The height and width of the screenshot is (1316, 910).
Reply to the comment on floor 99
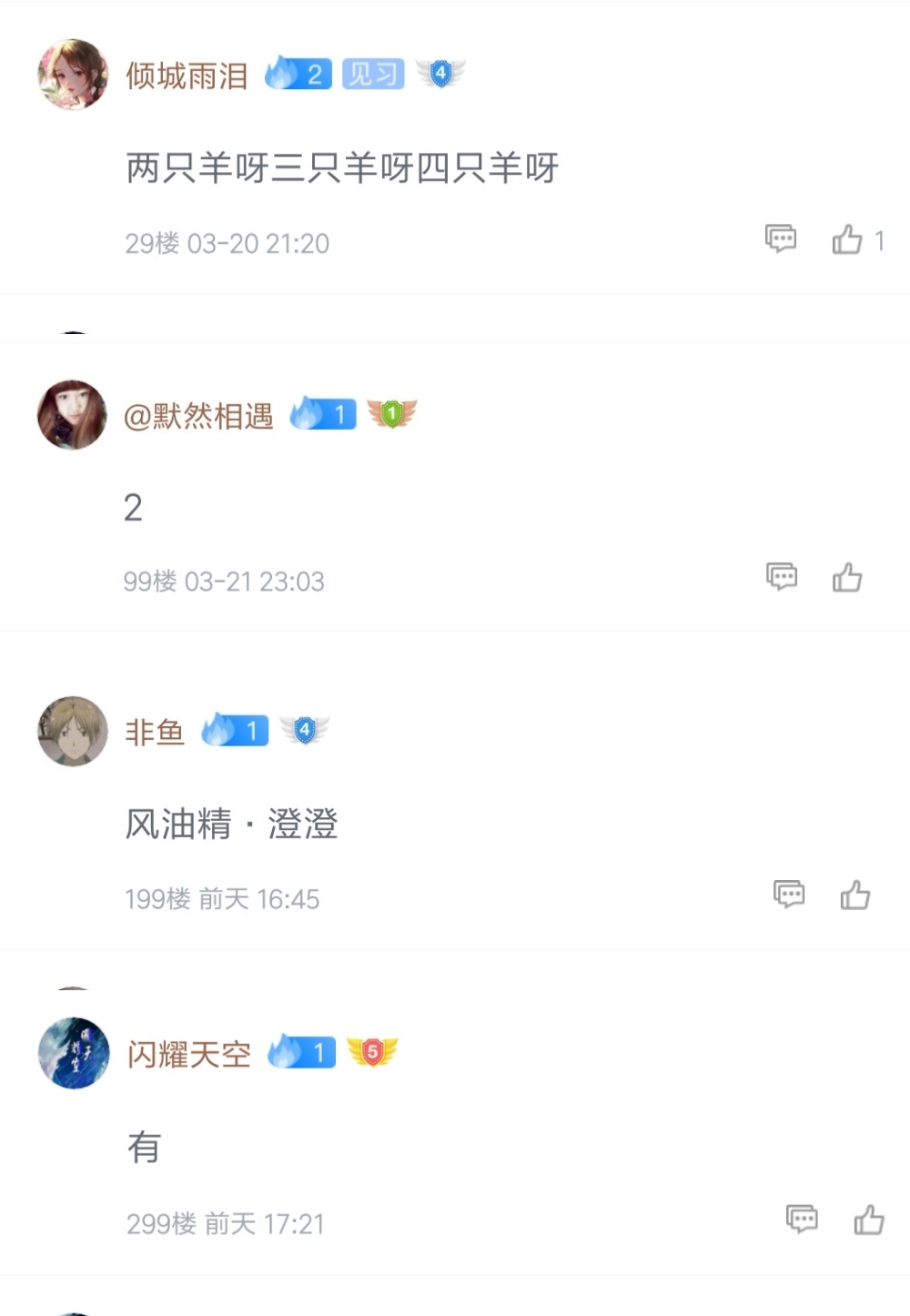click(782, 577)
